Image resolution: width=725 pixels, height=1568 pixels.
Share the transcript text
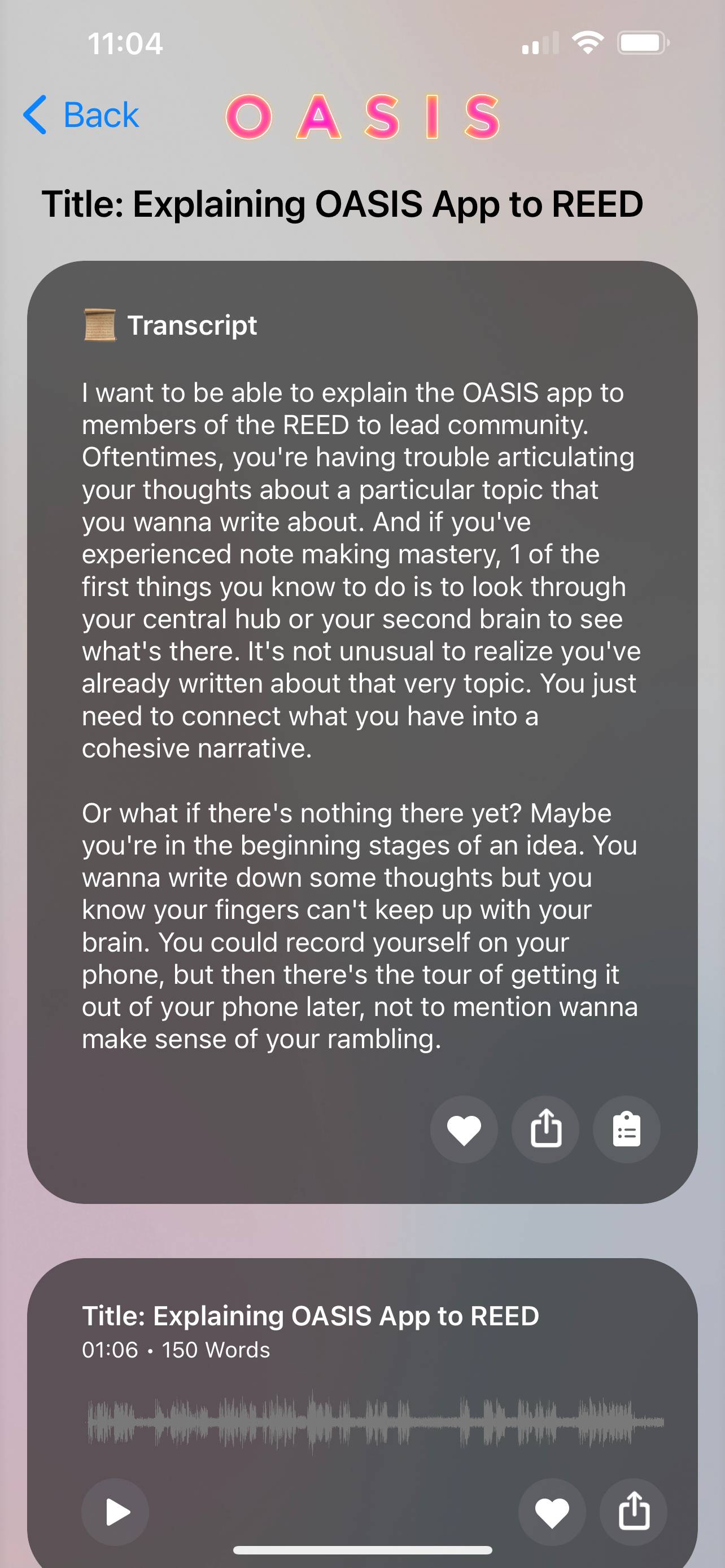click(545, 1130)
